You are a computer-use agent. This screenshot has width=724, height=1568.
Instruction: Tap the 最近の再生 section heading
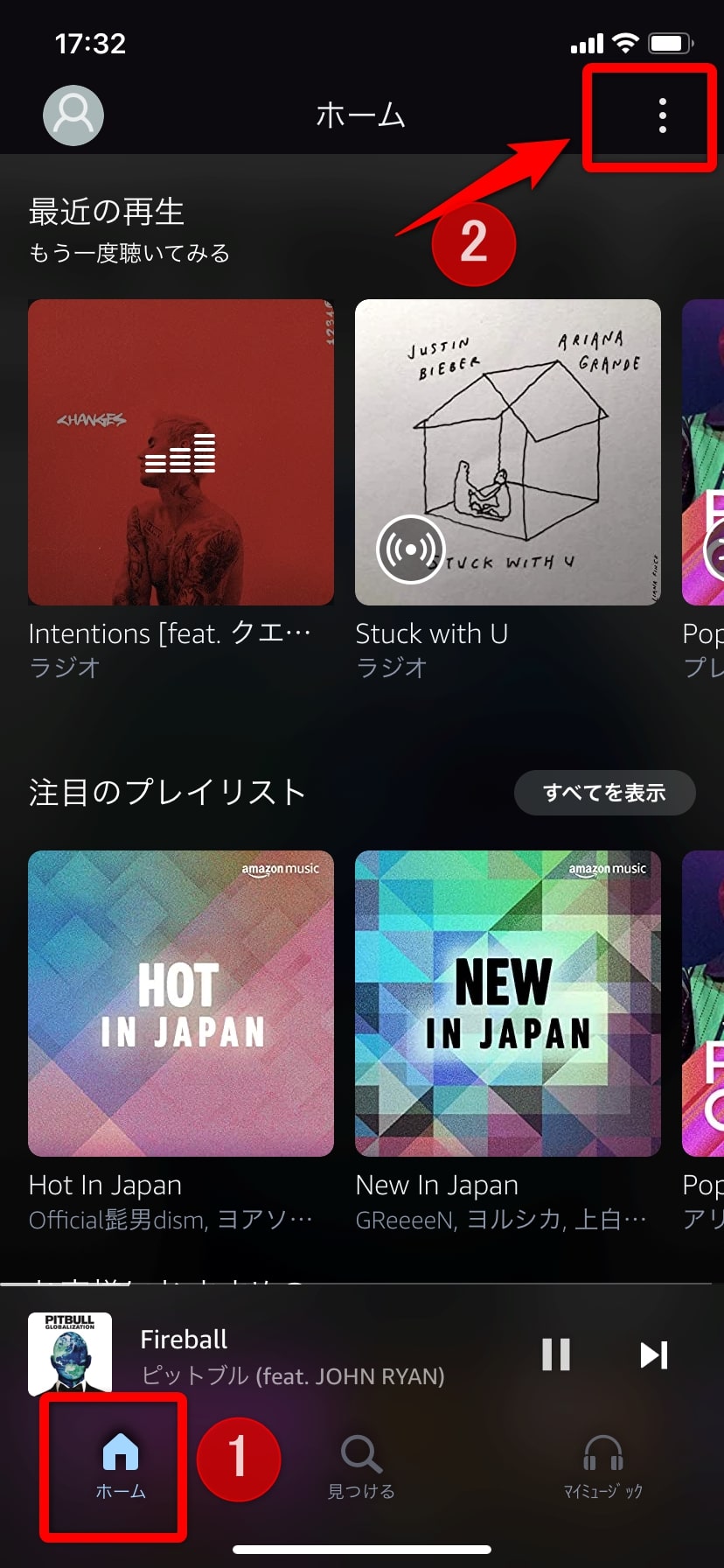94,212
